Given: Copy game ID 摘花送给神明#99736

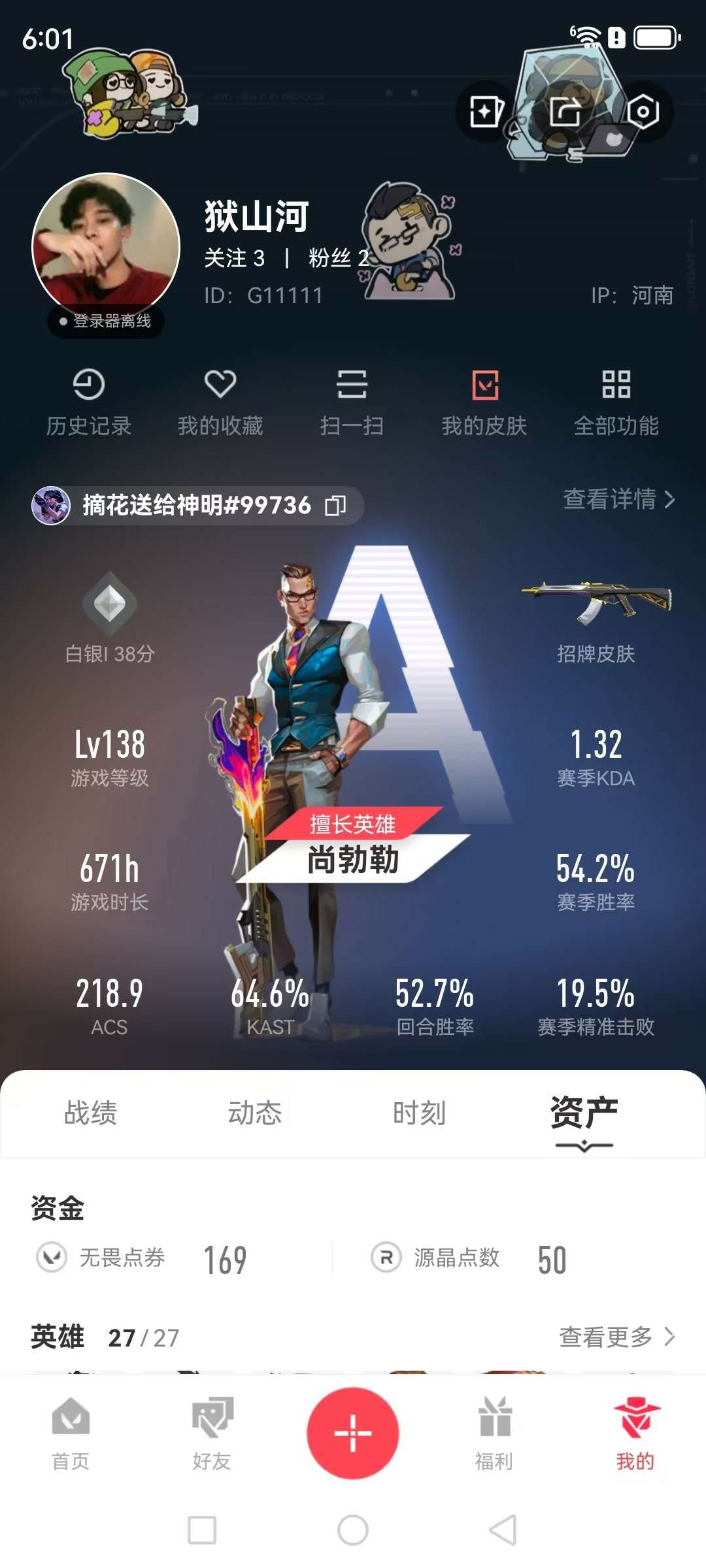Looking at the screenshot, I should 335,506.
